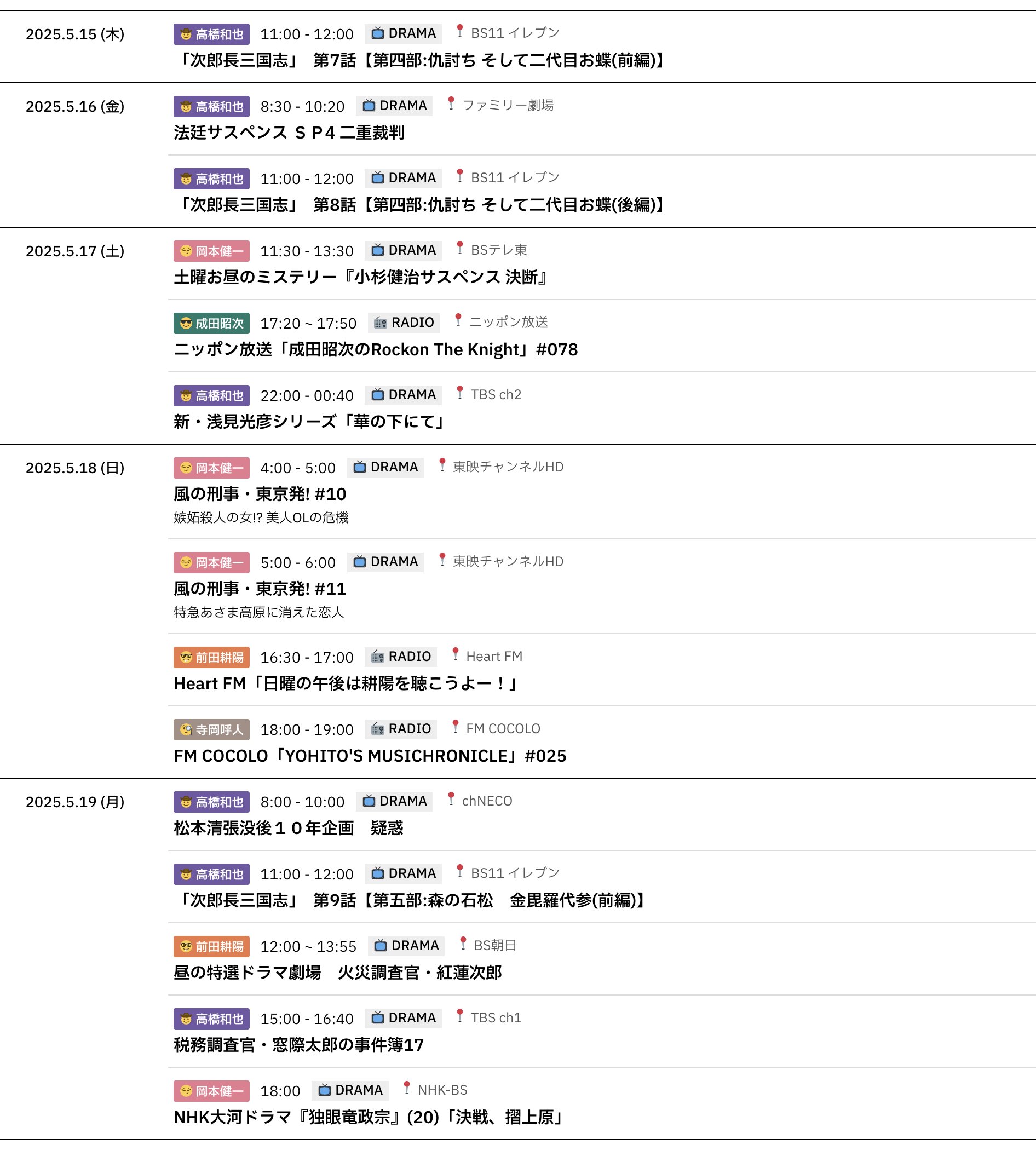Open 風の刑事・東京発! #11 entry
Image resolution: width=1036 pixels, height=1150 pixels.
point(260,589)
